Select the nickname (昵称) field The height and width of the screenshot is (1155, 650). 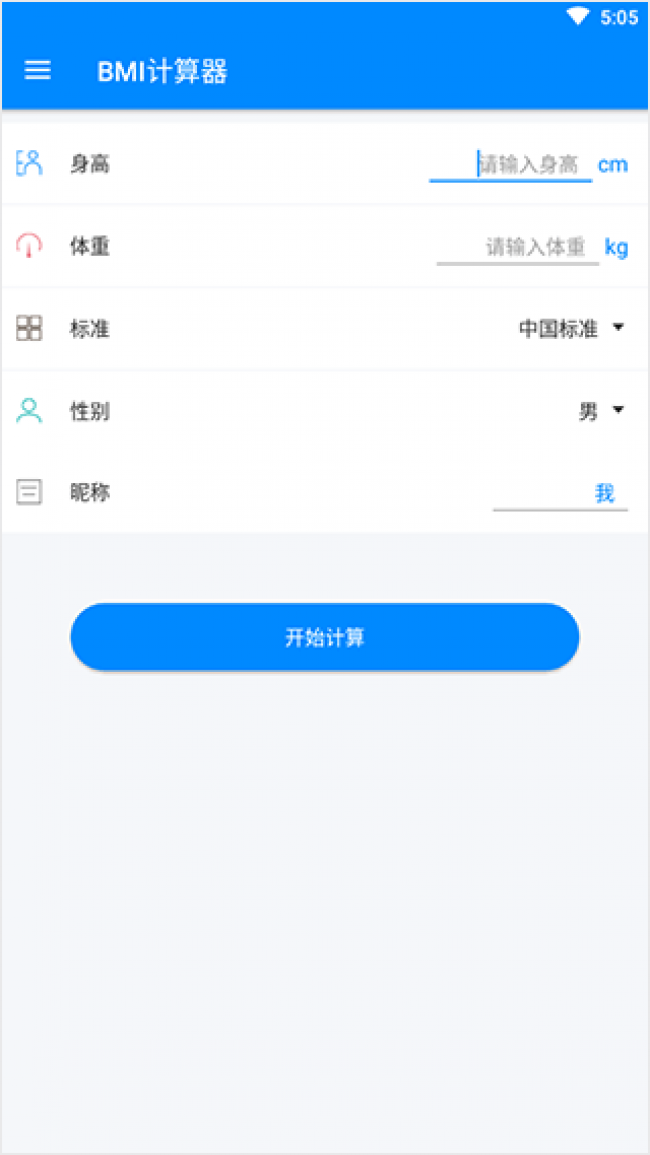(x=560, y=493)
